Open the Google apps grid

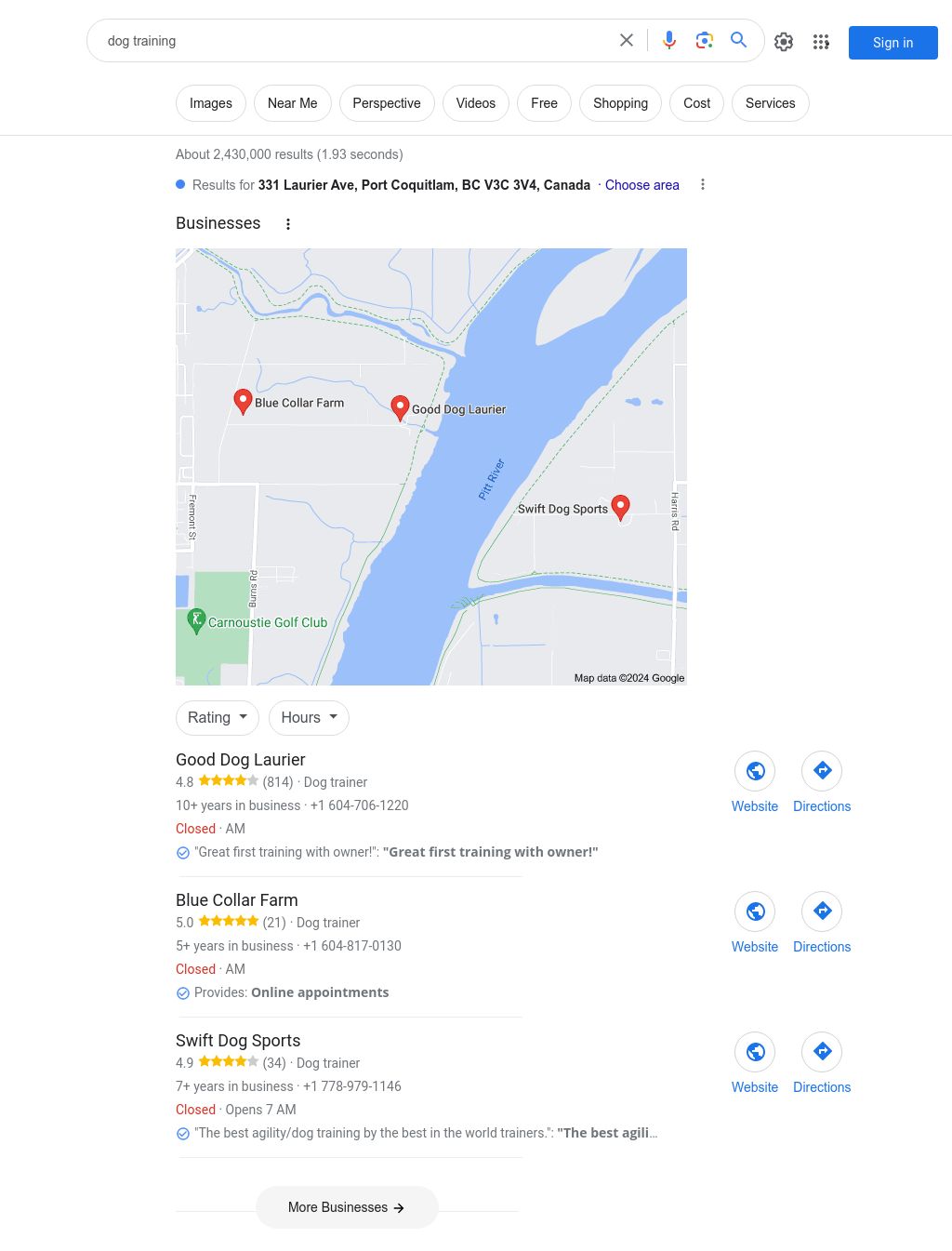(x=821, y=42)
